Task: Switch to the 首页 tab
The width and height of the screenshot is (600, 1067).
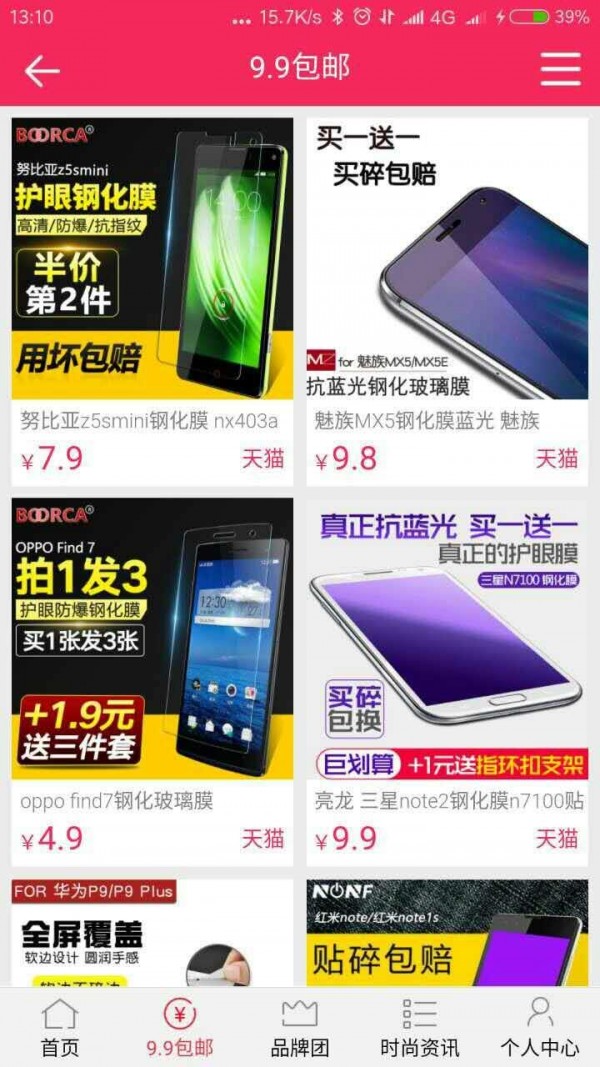Action: click(60, 1028)
